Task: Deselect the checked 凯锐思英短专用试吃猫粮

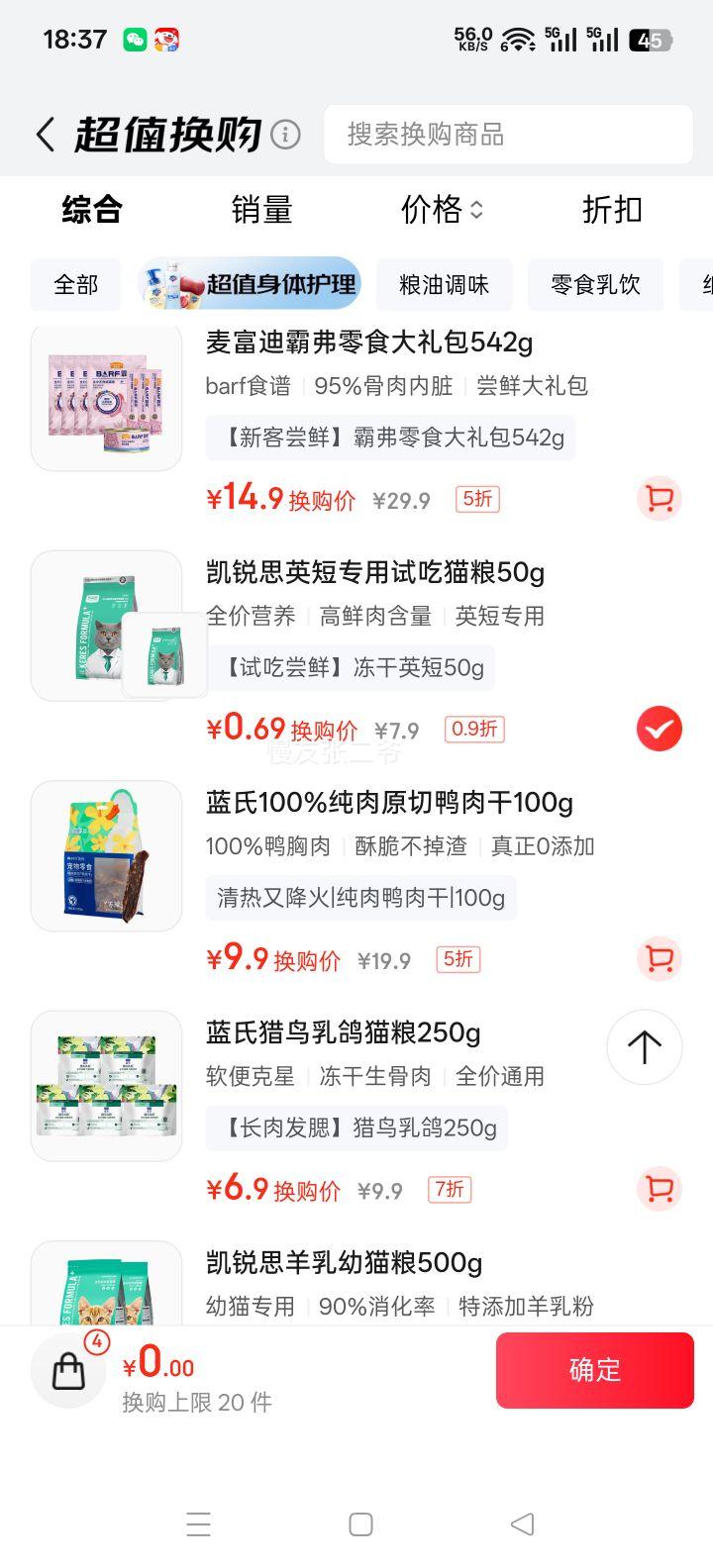Action: [x=659, y=729]
